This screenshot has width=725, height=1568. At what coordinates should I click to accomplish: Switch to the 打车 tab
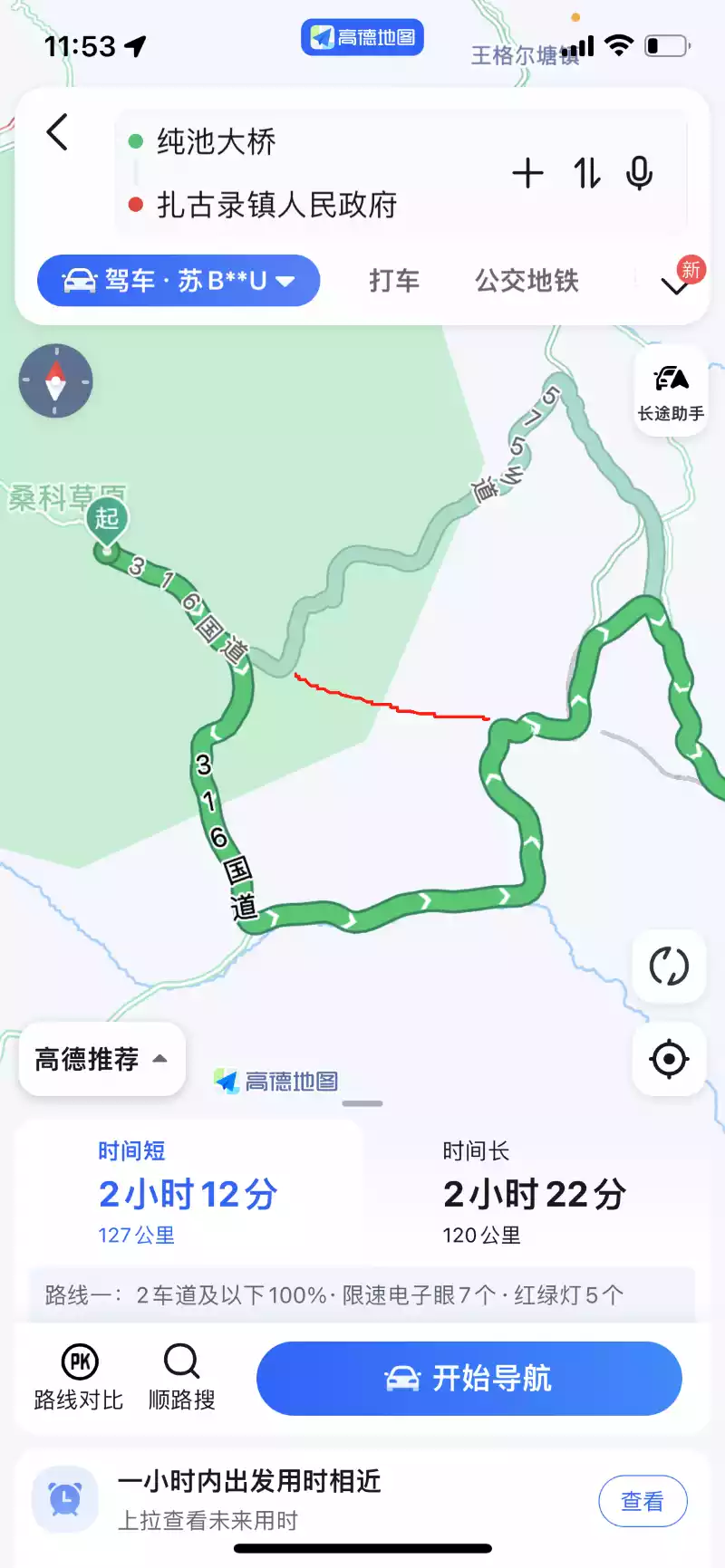[x=394, y=281]
